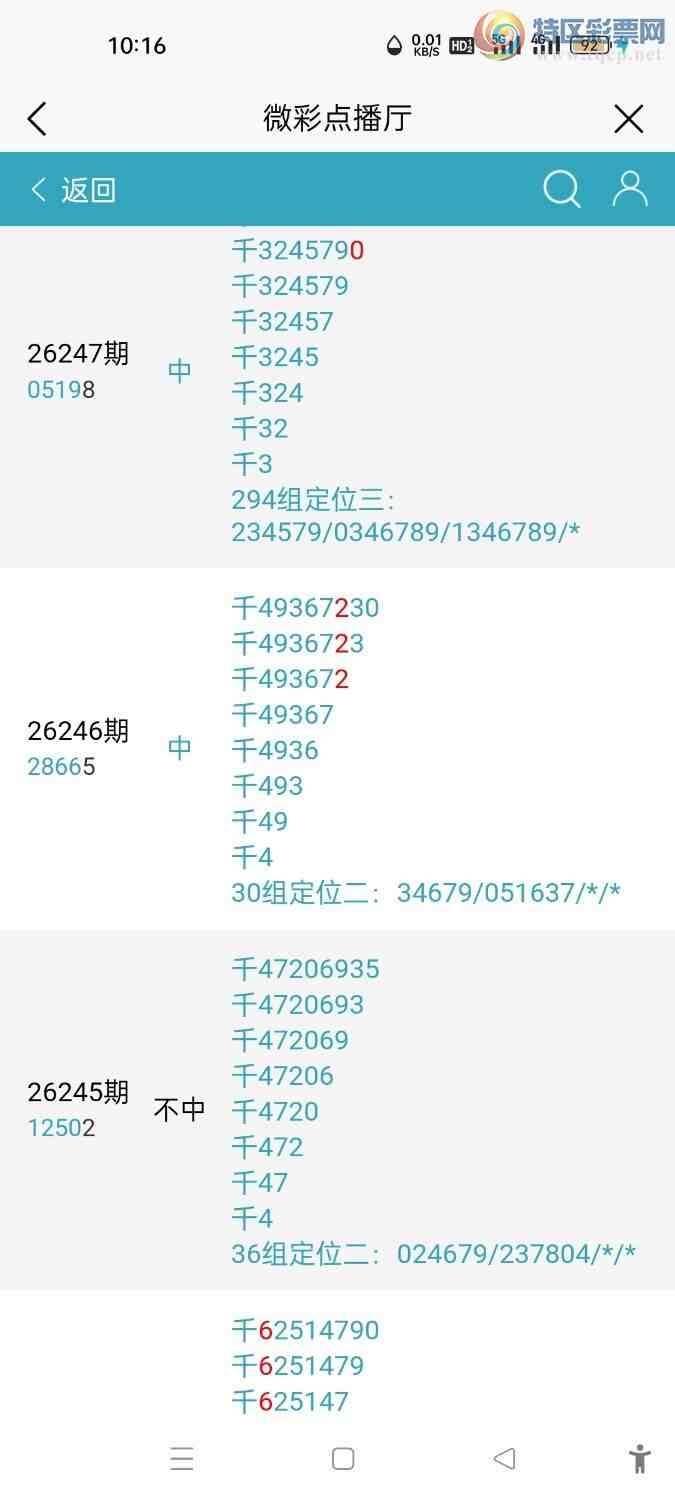Open the user profile icon

coord(630,188)
